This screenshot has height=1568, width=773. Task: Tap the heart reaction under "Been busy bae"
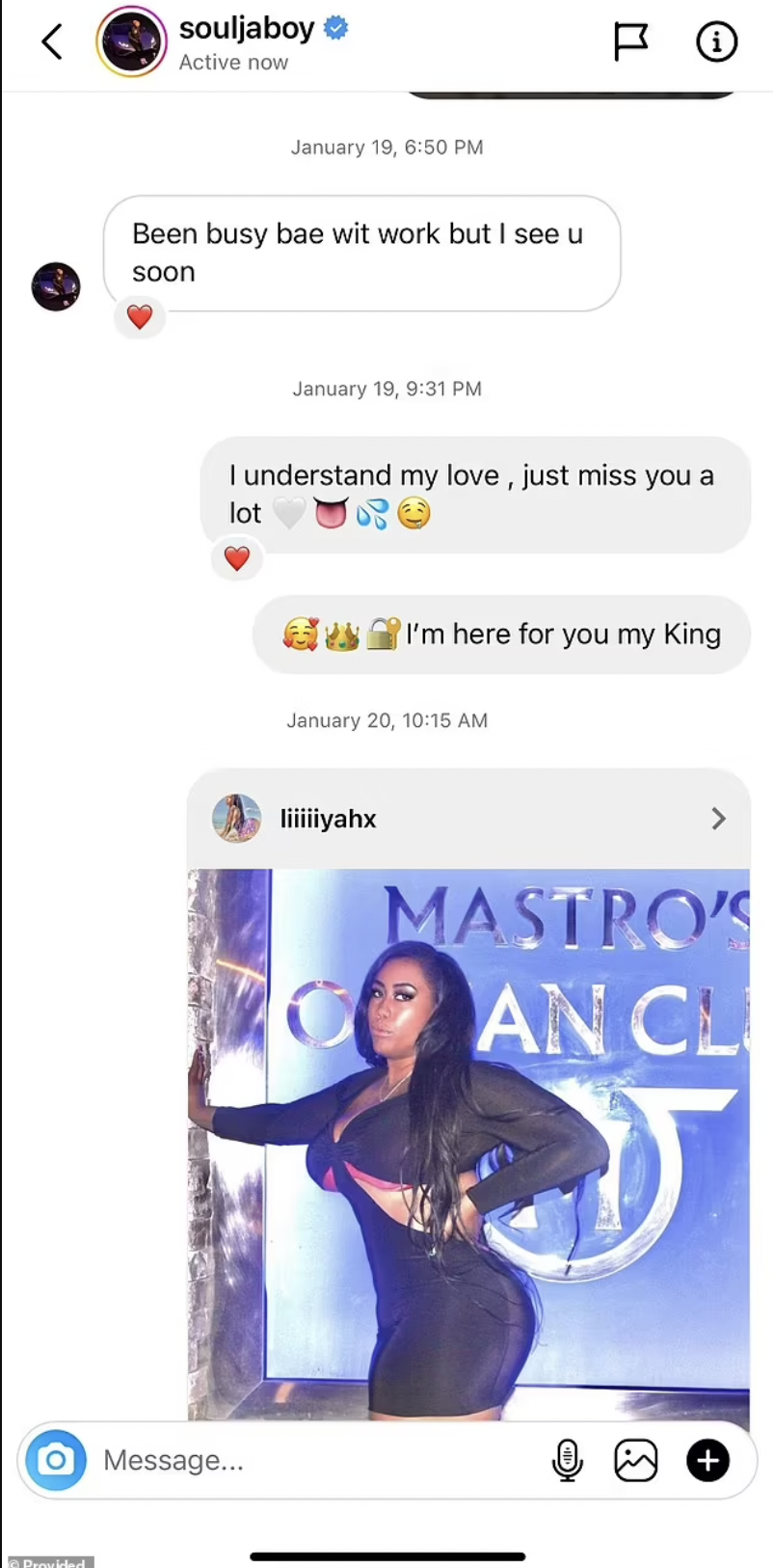tap(140, 316)
